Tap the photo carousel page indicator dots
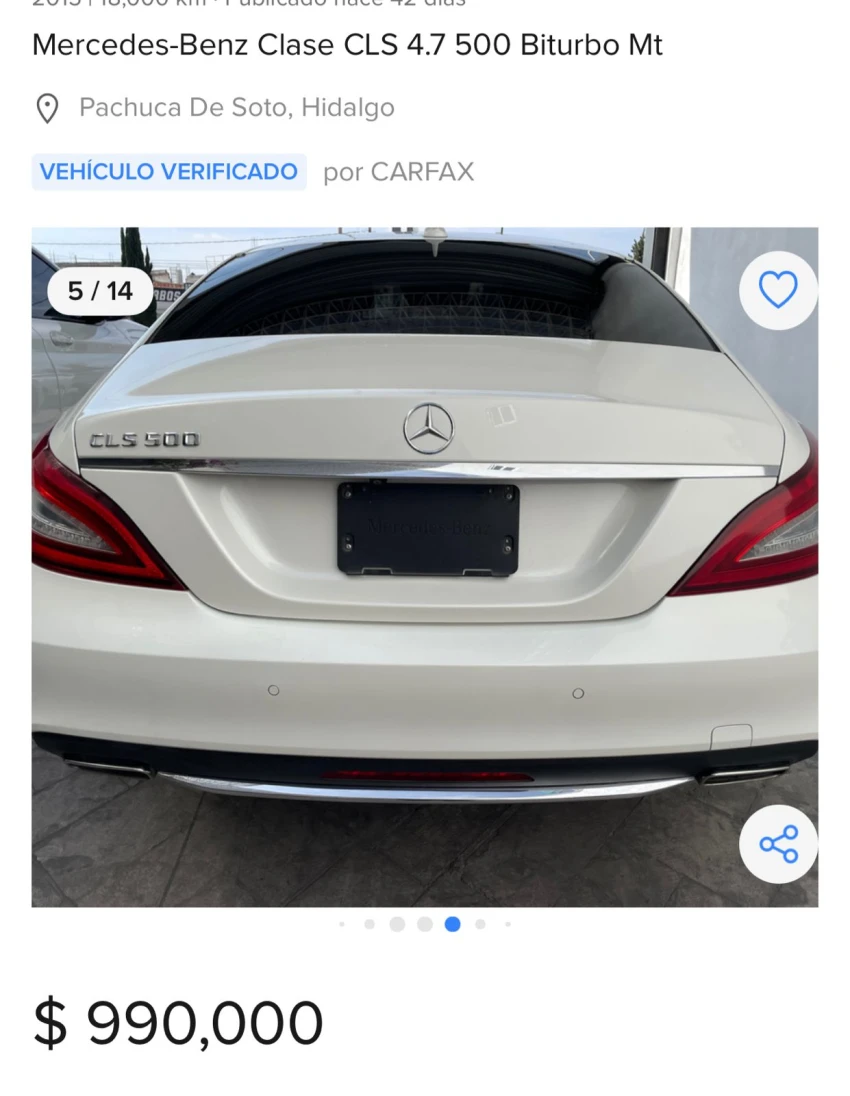This screenshot has width=850, height=1096. (425, 924)
